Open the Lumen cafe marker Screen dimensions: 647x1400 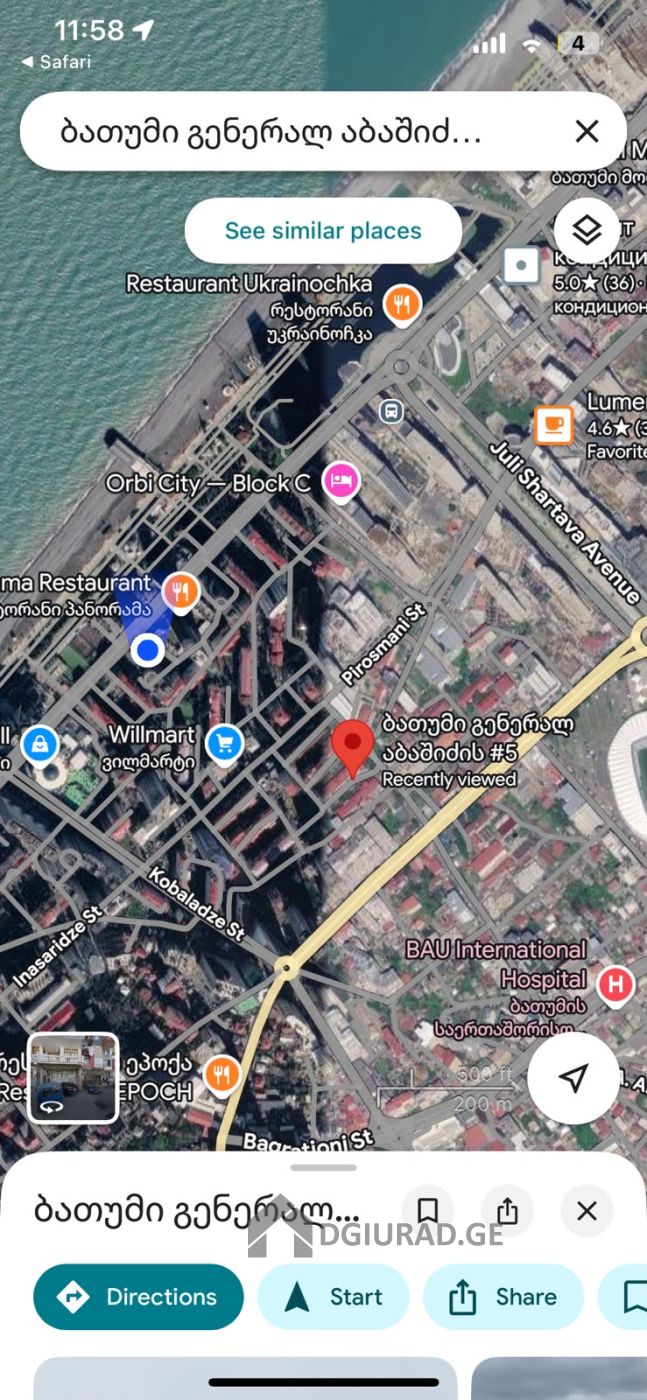coord(553,425)
